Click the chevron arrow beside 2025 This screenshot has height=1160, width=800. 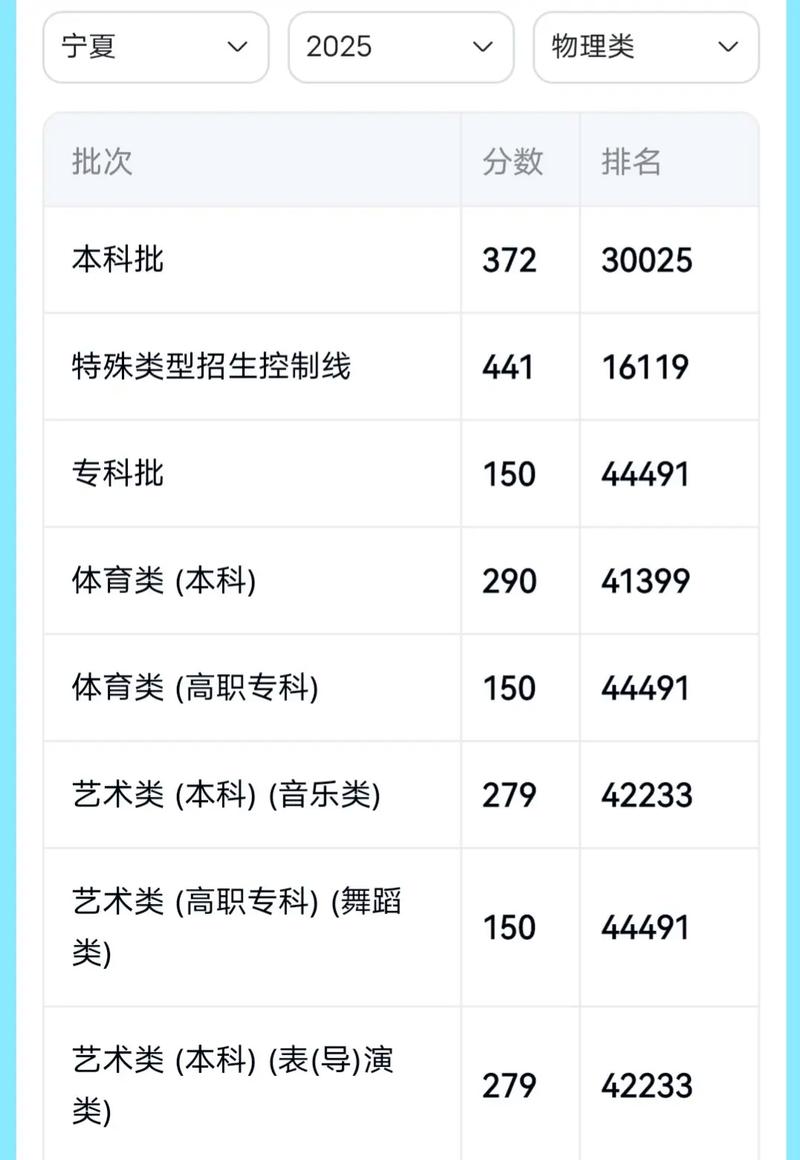[x=483, y=47]
